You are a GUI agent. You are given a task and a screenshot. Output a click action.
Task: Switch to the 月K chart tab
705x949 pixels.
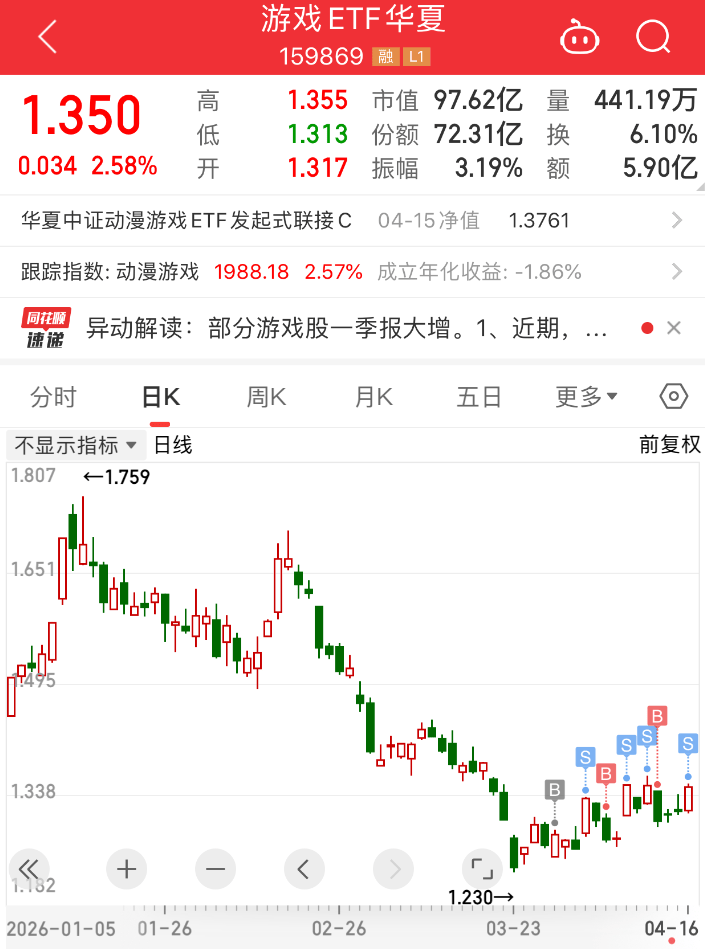pos(373,397)
